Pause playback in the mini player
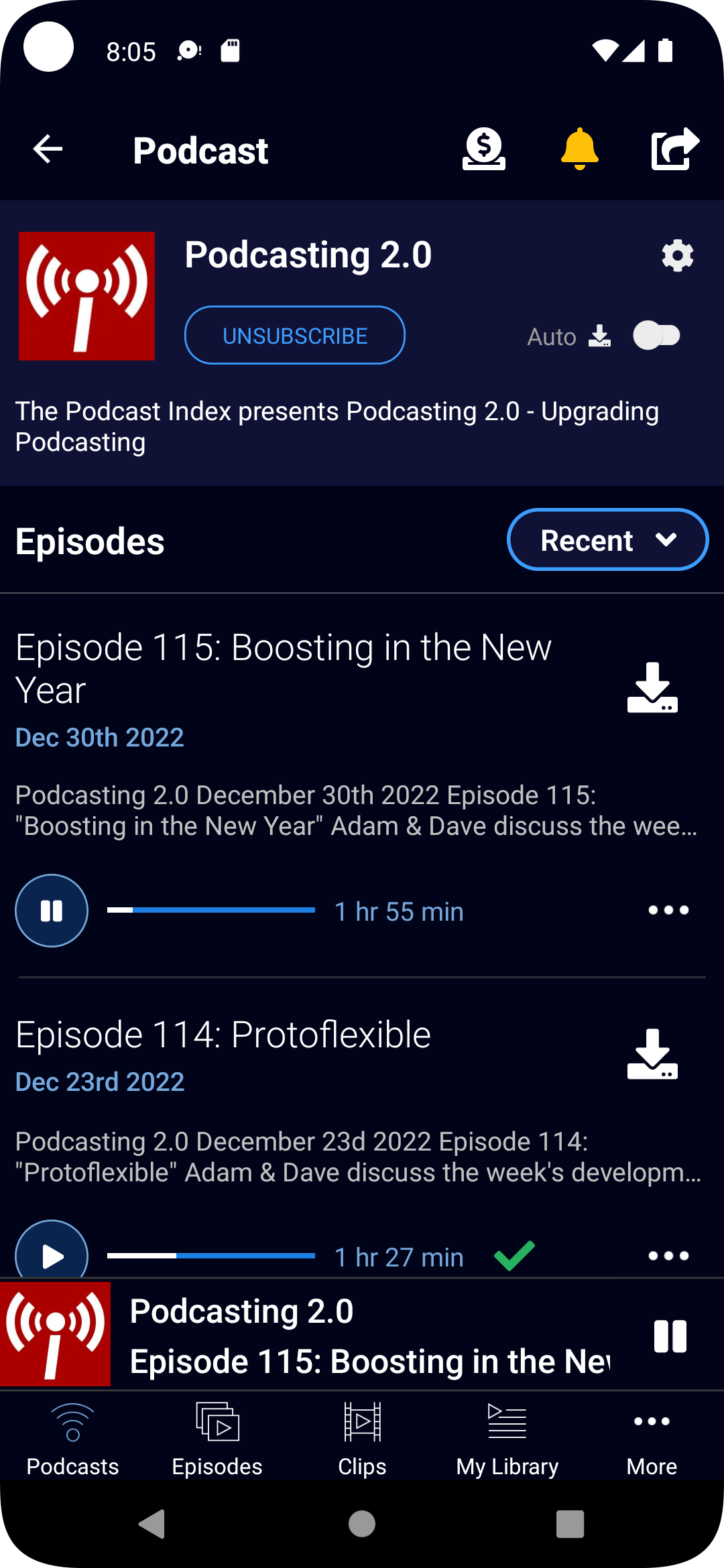This screenshot has width=724, height=1568. pos(670,1336)
